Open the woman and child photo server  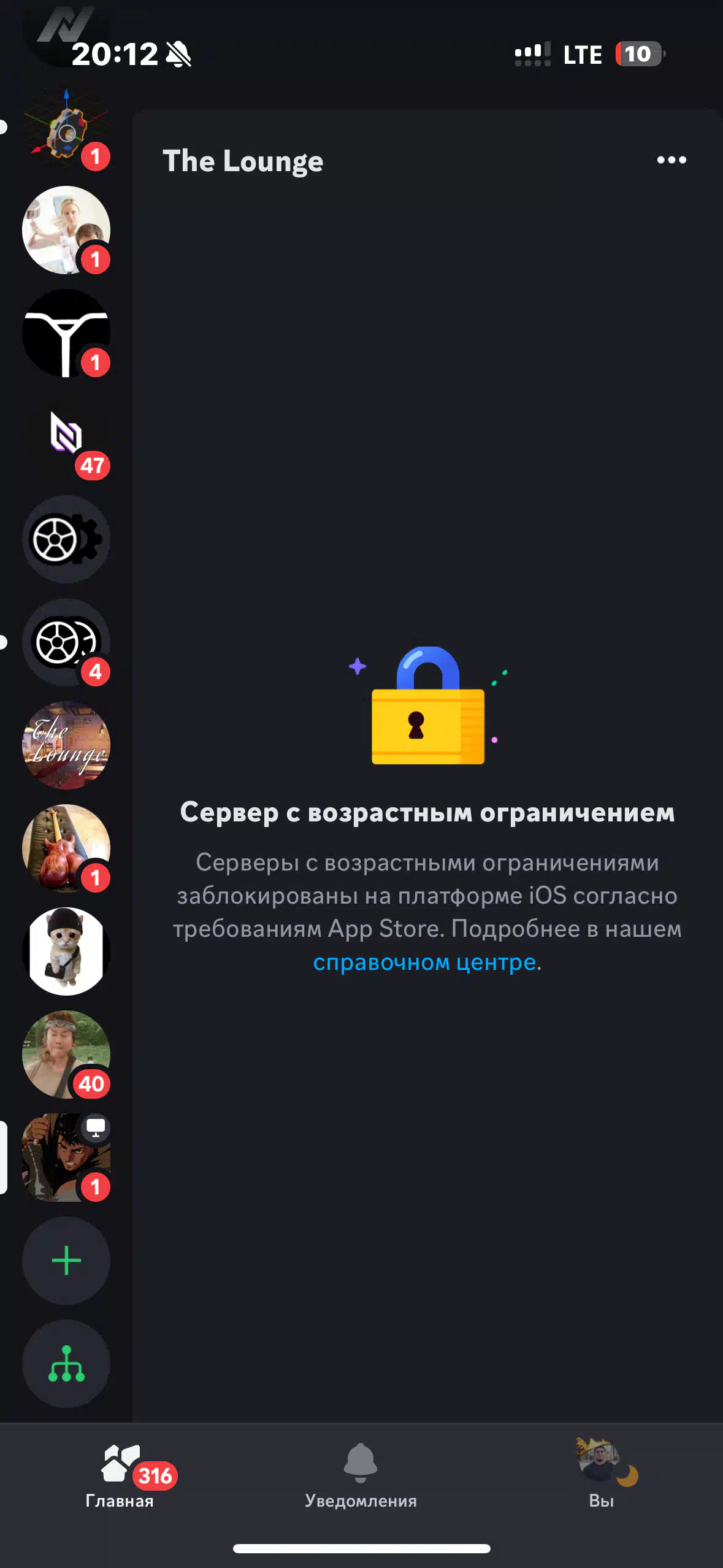(66, 230)
